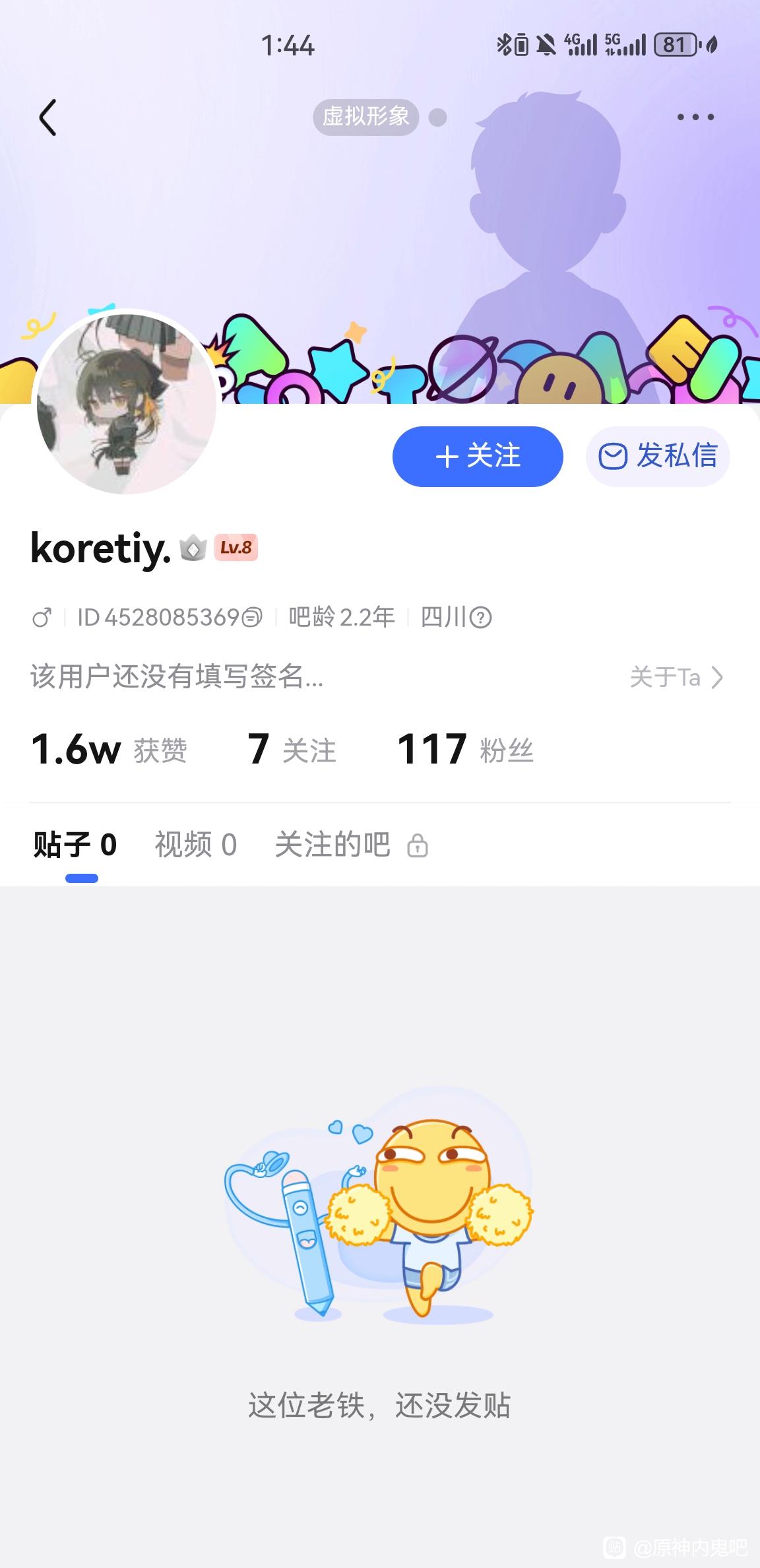Open the 关于Ta details page
760x1568 pixels.
[x=677, y=677]
